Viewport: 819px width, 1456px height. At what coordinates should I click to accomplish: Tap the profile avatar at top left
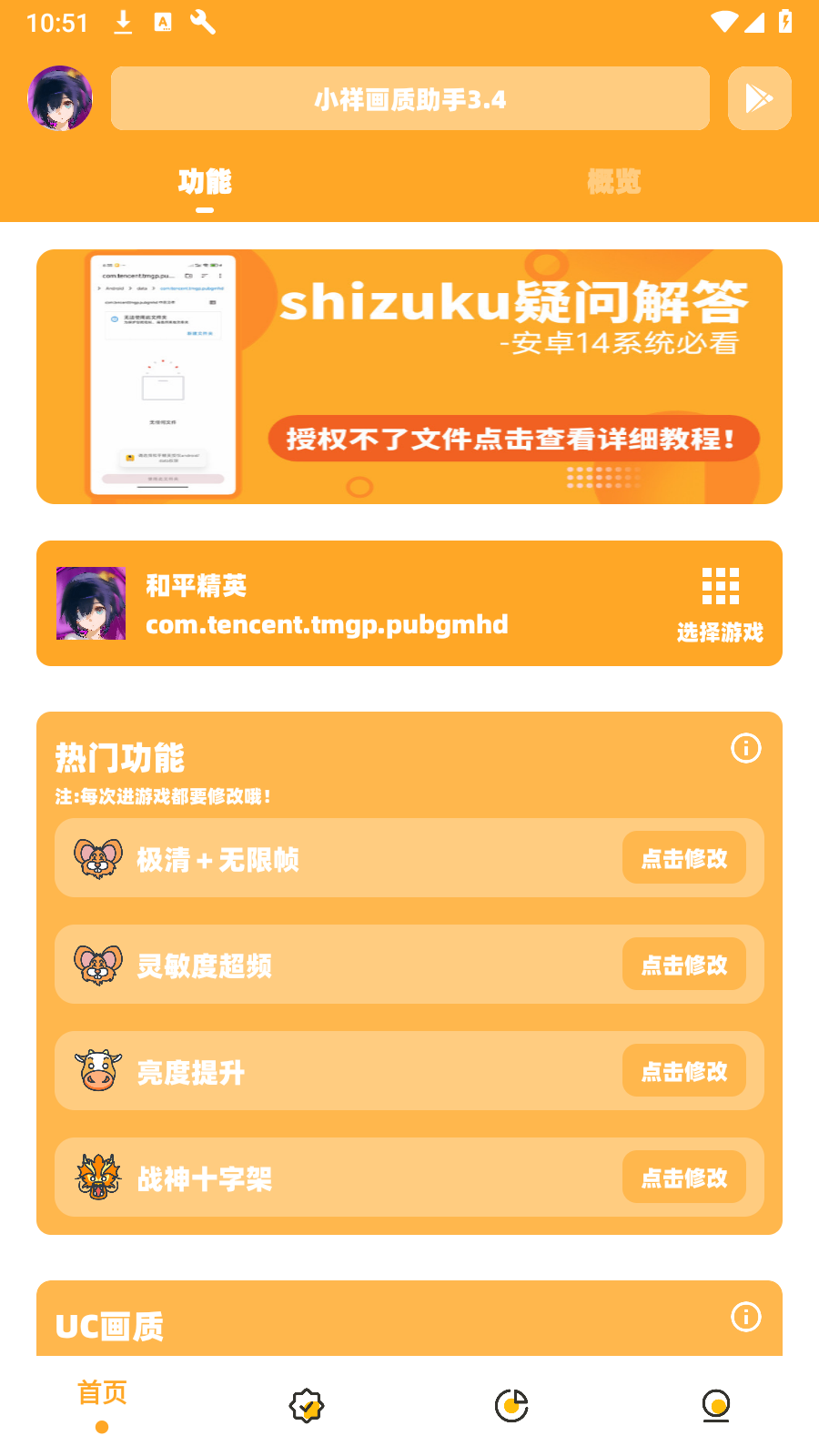point(60,98)
